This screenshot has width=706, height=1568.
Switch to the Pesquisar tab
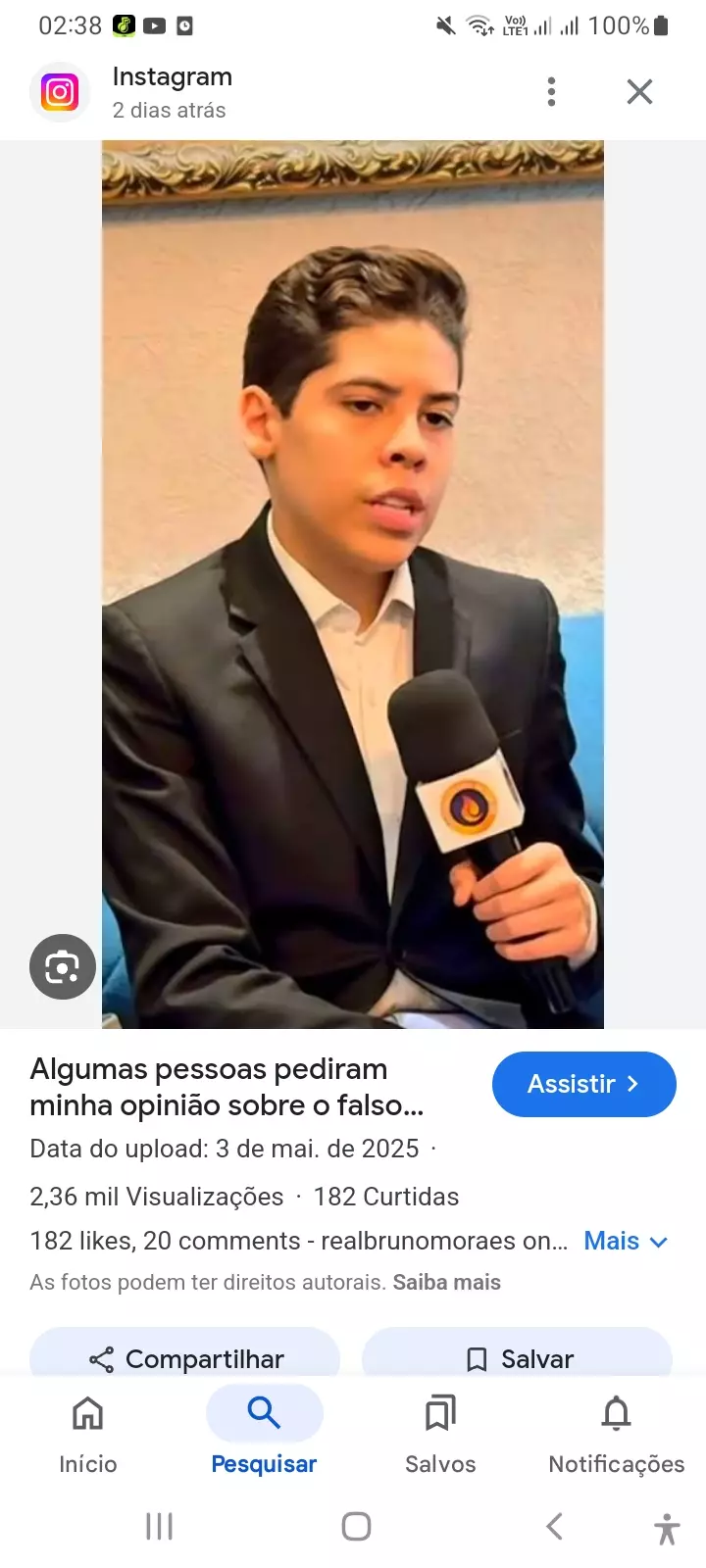[264, 1435]
